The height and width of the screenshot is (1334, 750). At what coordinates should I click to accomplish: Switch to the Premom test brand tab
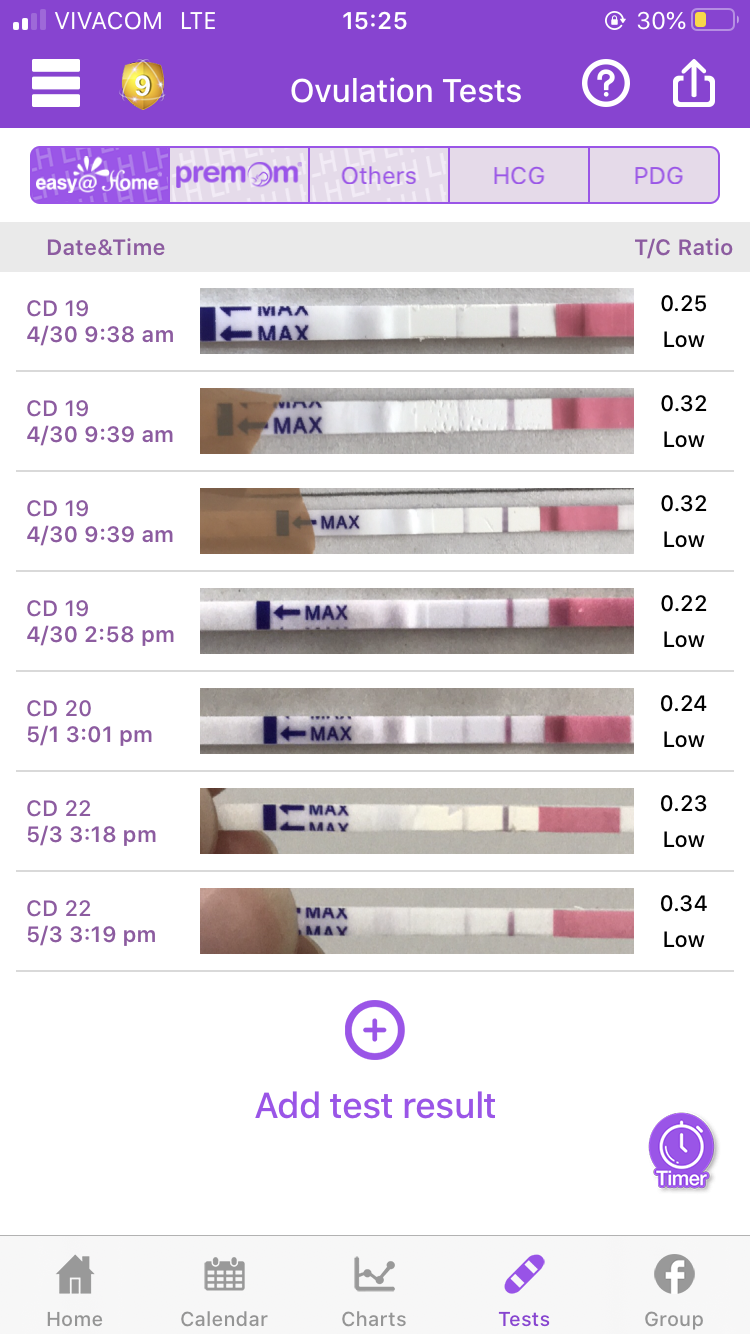tap(239, 175)
